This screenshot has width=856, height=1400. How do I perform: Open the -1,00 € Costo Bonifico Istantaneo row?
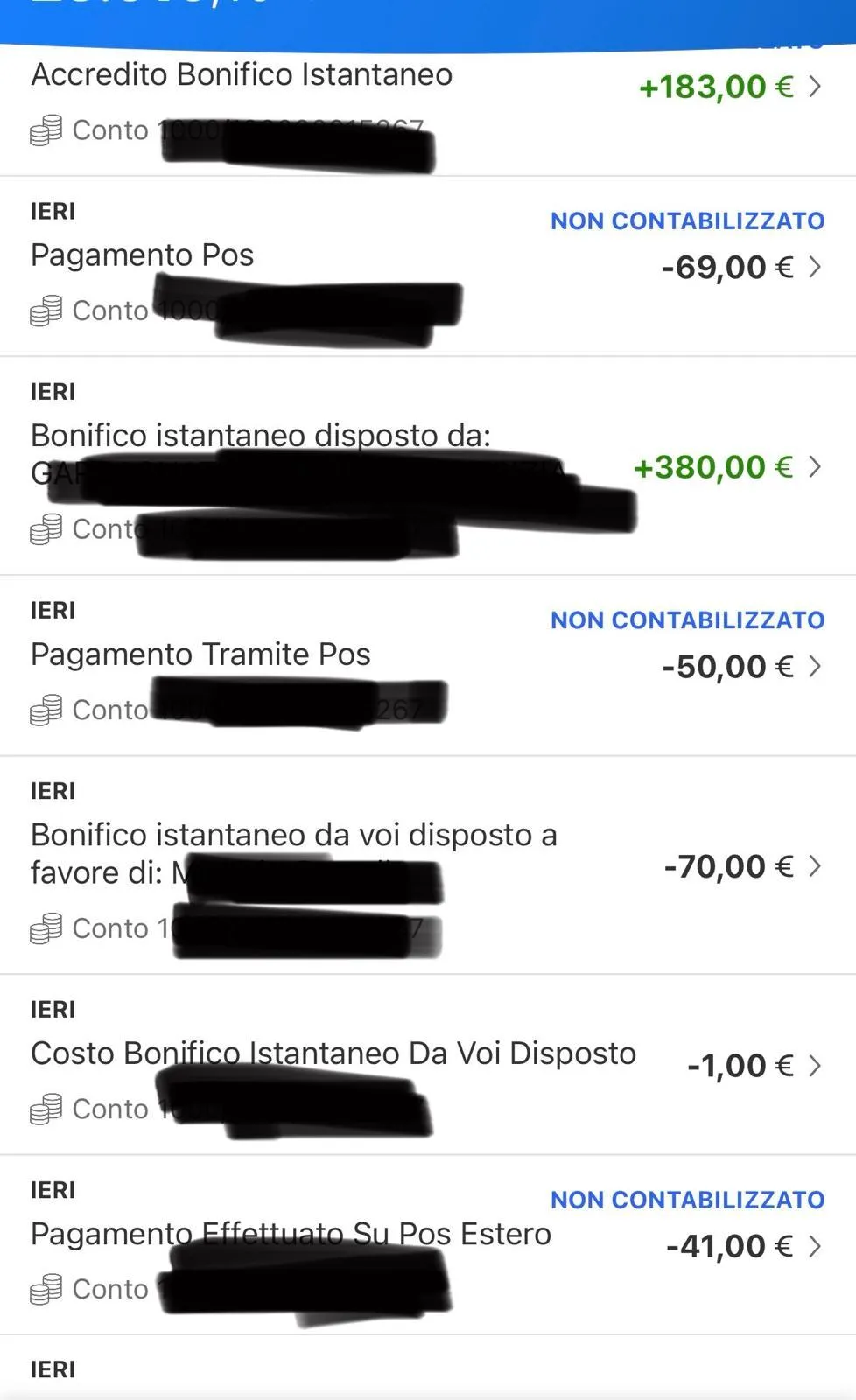pyautogui.click(x=814, y=1066)
